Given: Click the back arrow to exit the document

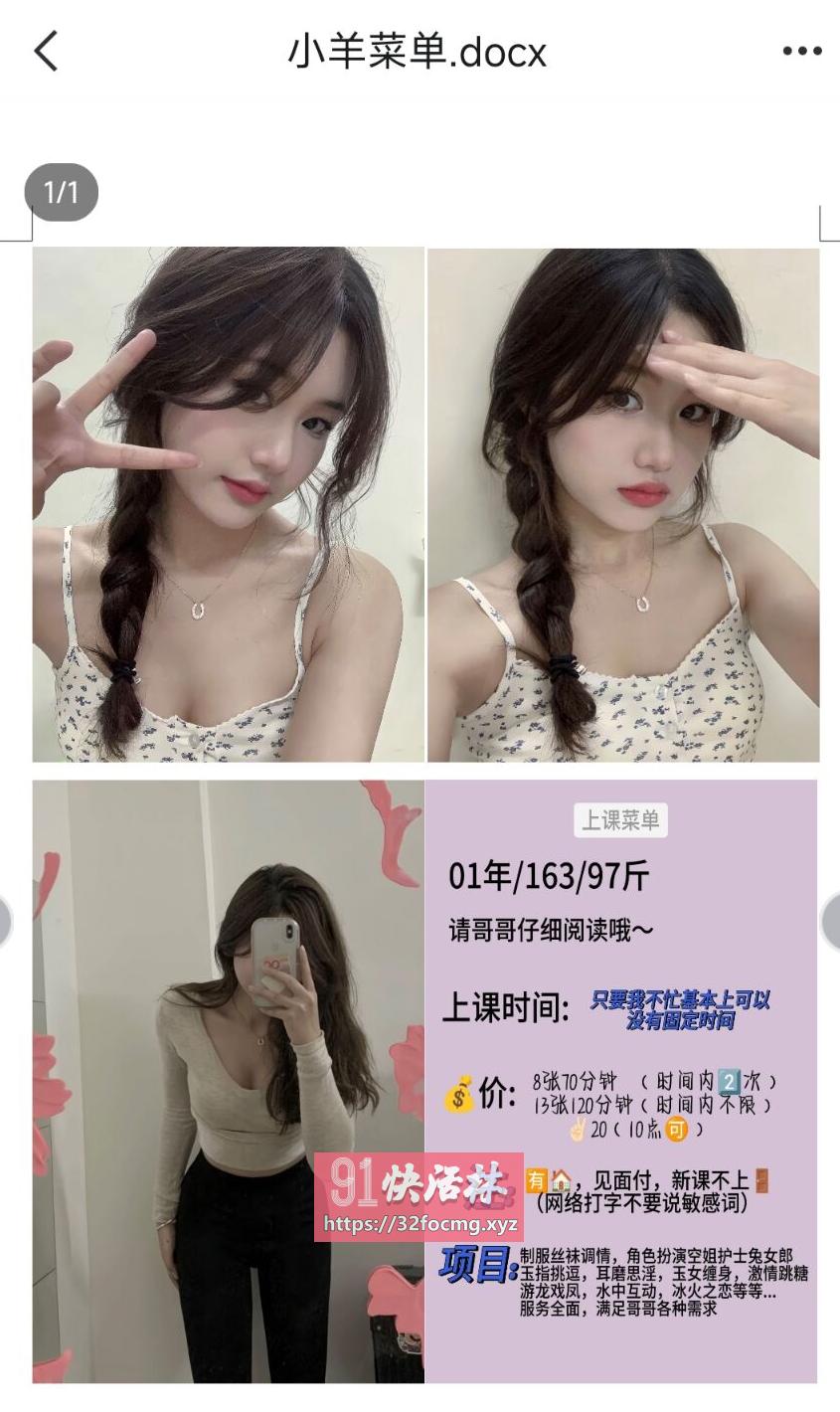Looking at the screenshot, I should 47,50.
